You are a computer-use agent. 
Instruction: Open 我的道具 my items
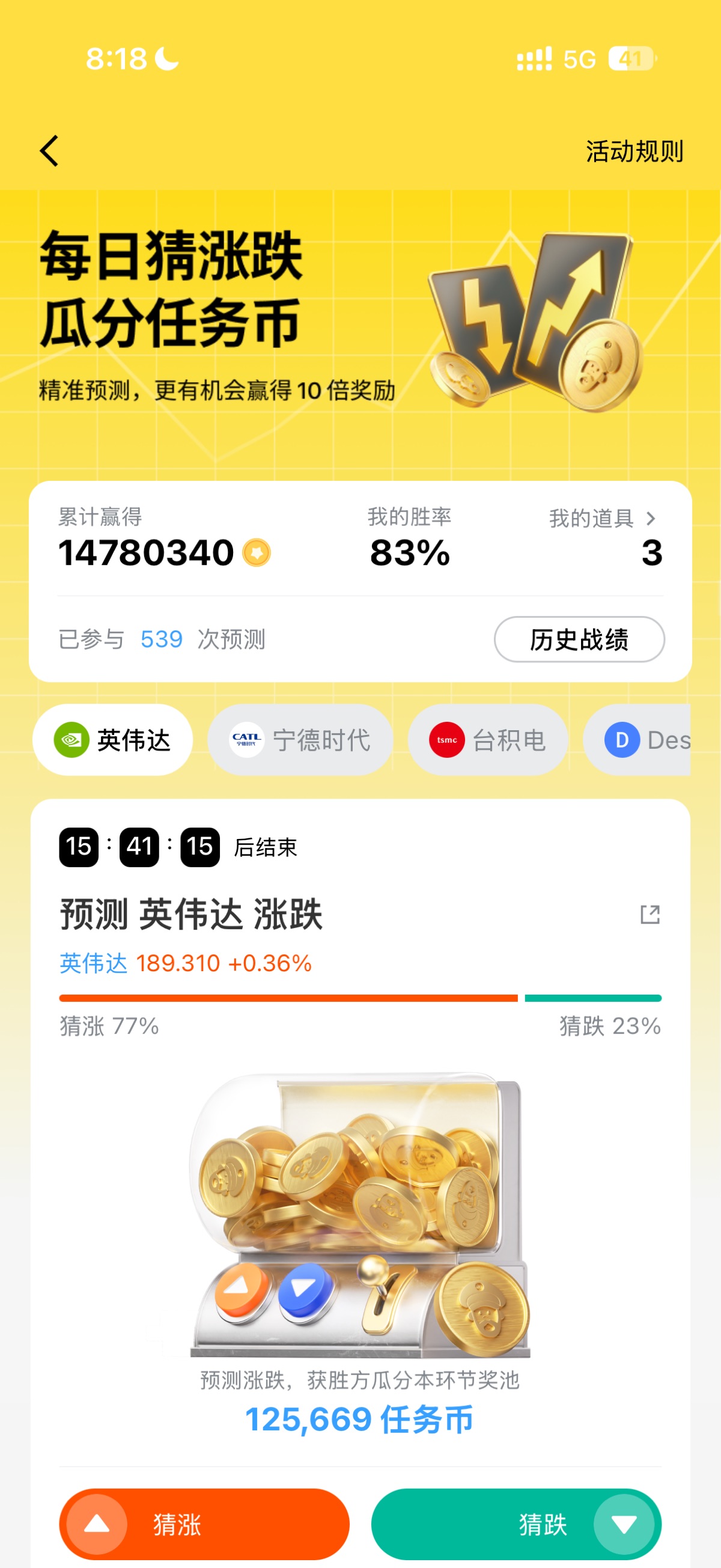tap(603, 519)
